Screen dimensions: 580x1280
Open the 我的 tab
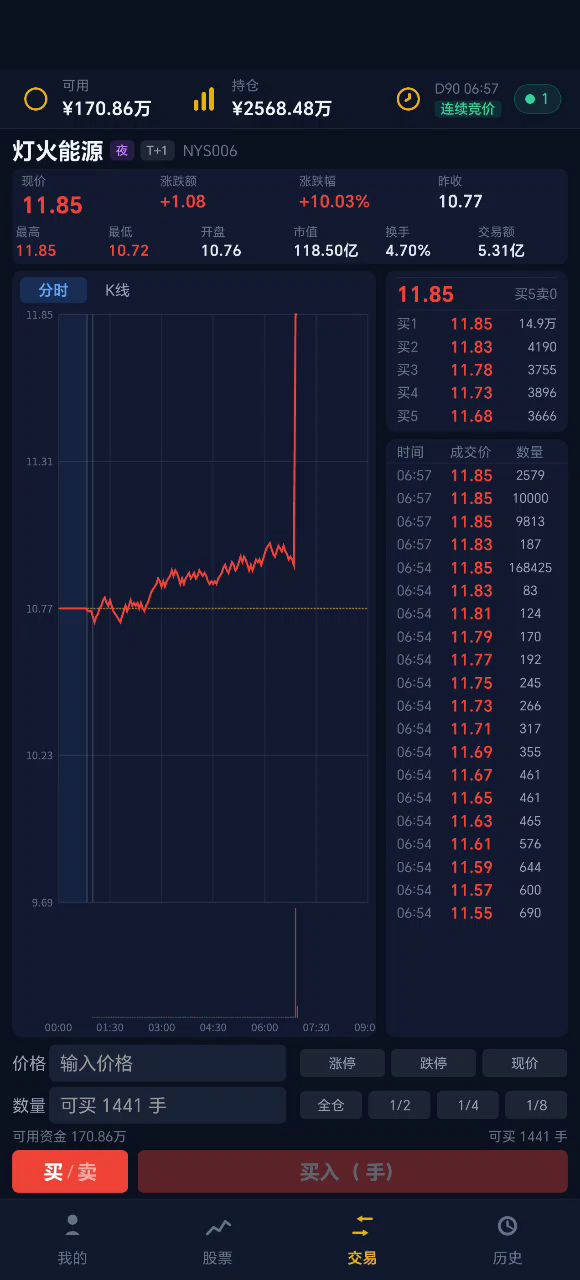72,1240
